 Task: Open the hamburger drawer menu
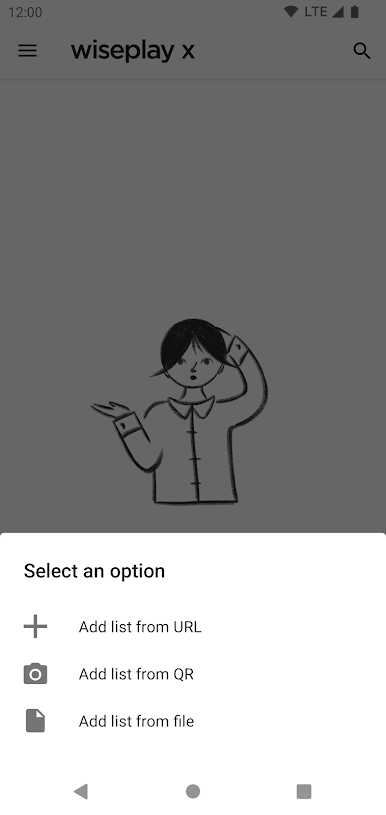click(x=28, y=50)
